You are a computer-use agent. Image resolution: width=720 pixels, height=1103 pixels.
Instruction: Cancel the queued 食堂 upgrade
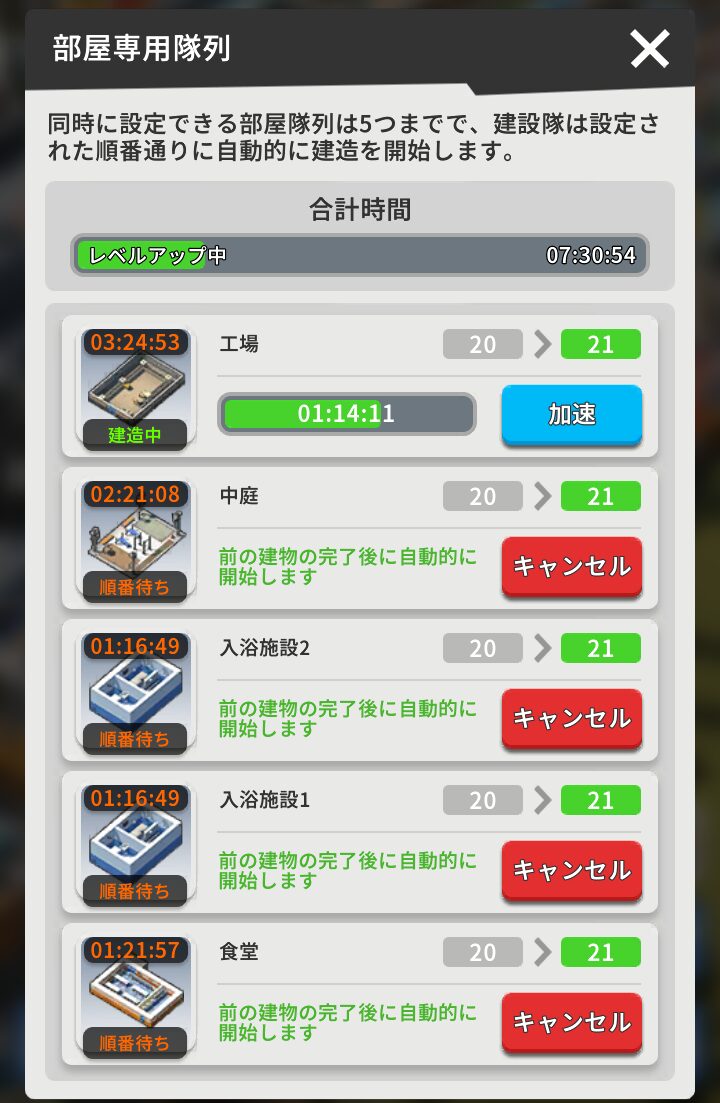[x=571, y=1023]
